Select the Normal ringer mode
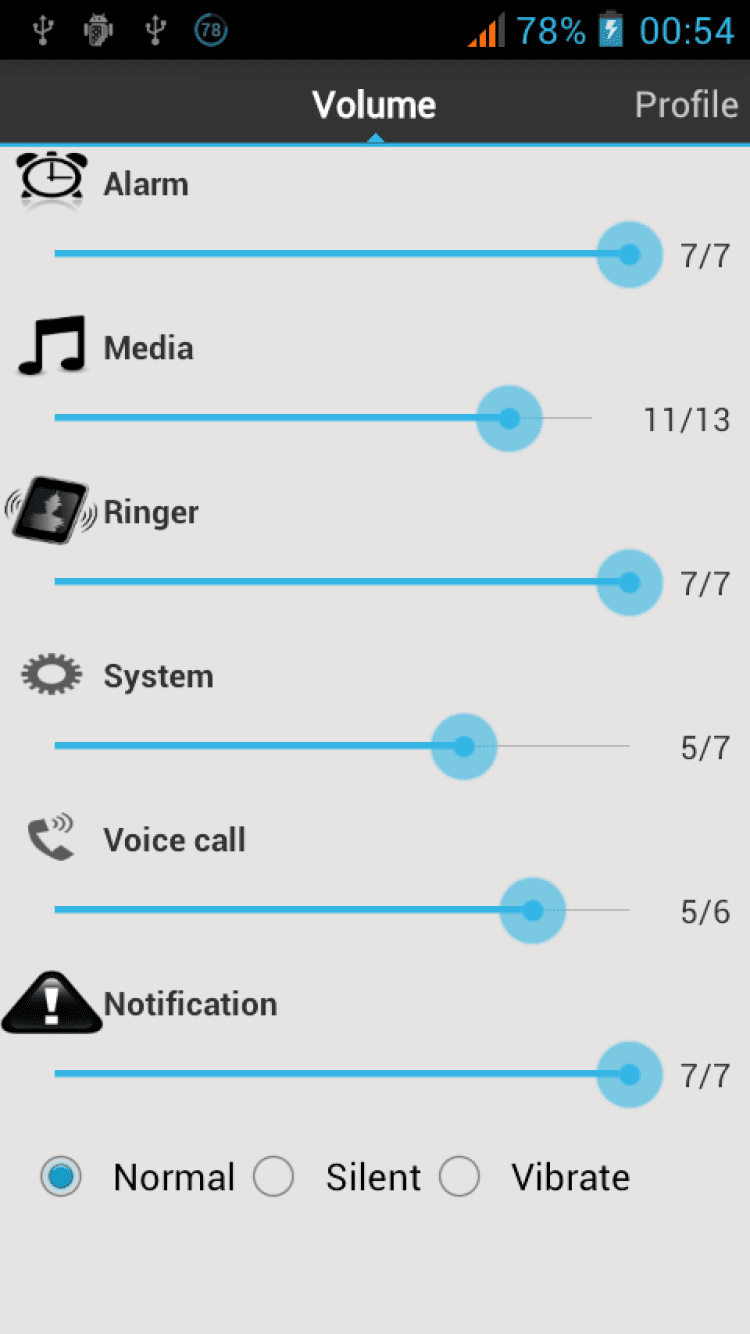 coord(62,1177)
